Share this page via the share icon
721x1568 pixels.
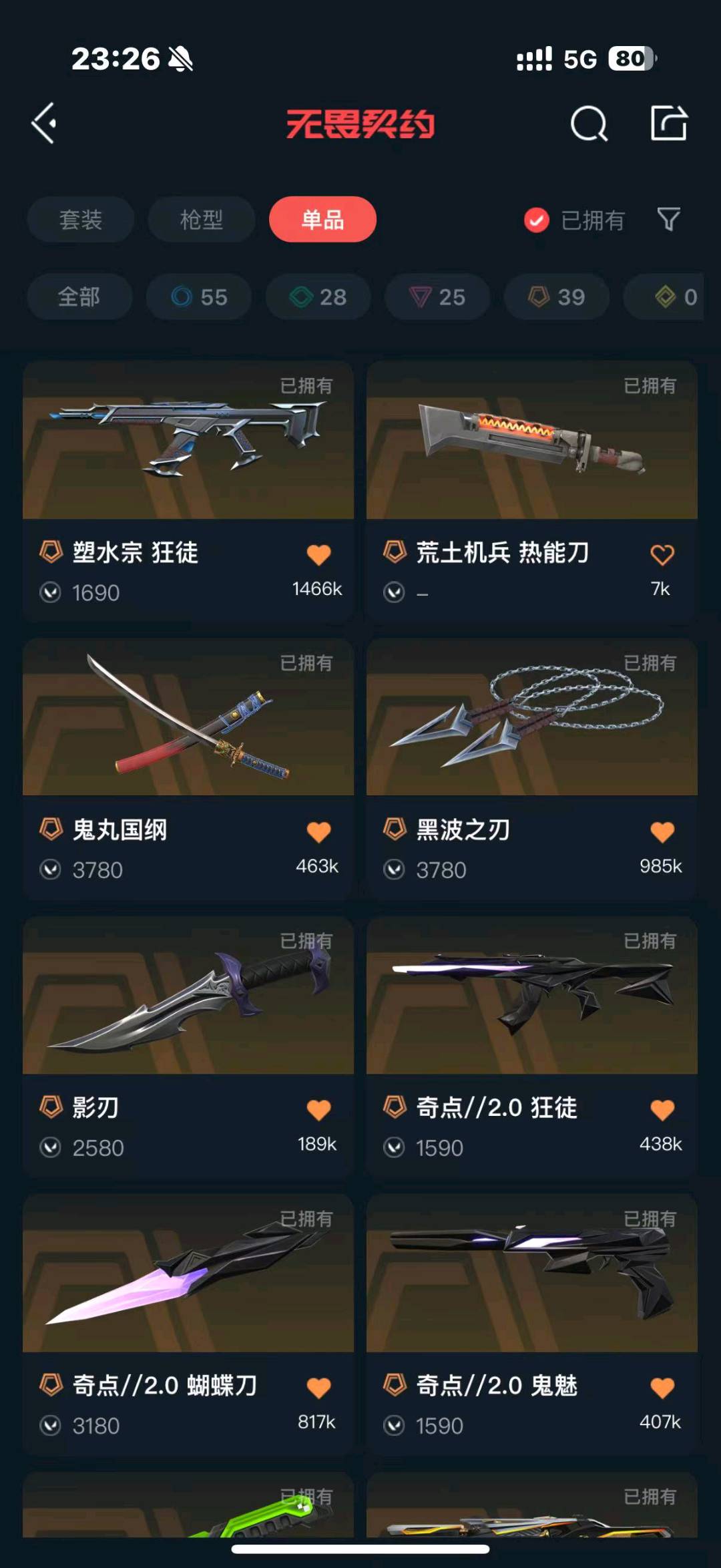pyautogui.click(x=669, y=123)
